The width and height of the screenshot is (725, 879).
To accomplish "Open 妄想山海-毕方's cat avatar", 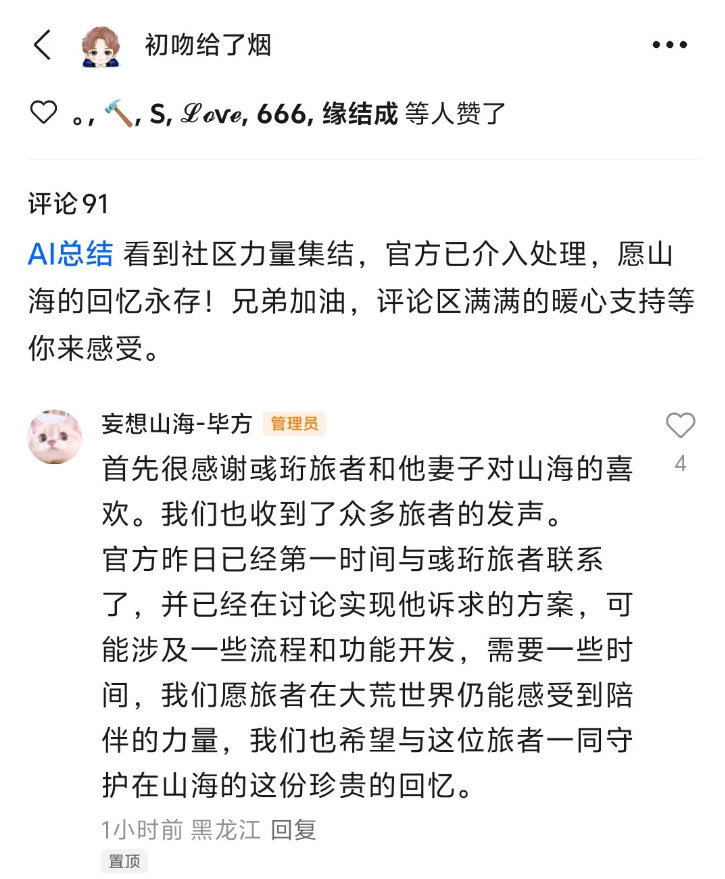I will [x=55, y=437].
